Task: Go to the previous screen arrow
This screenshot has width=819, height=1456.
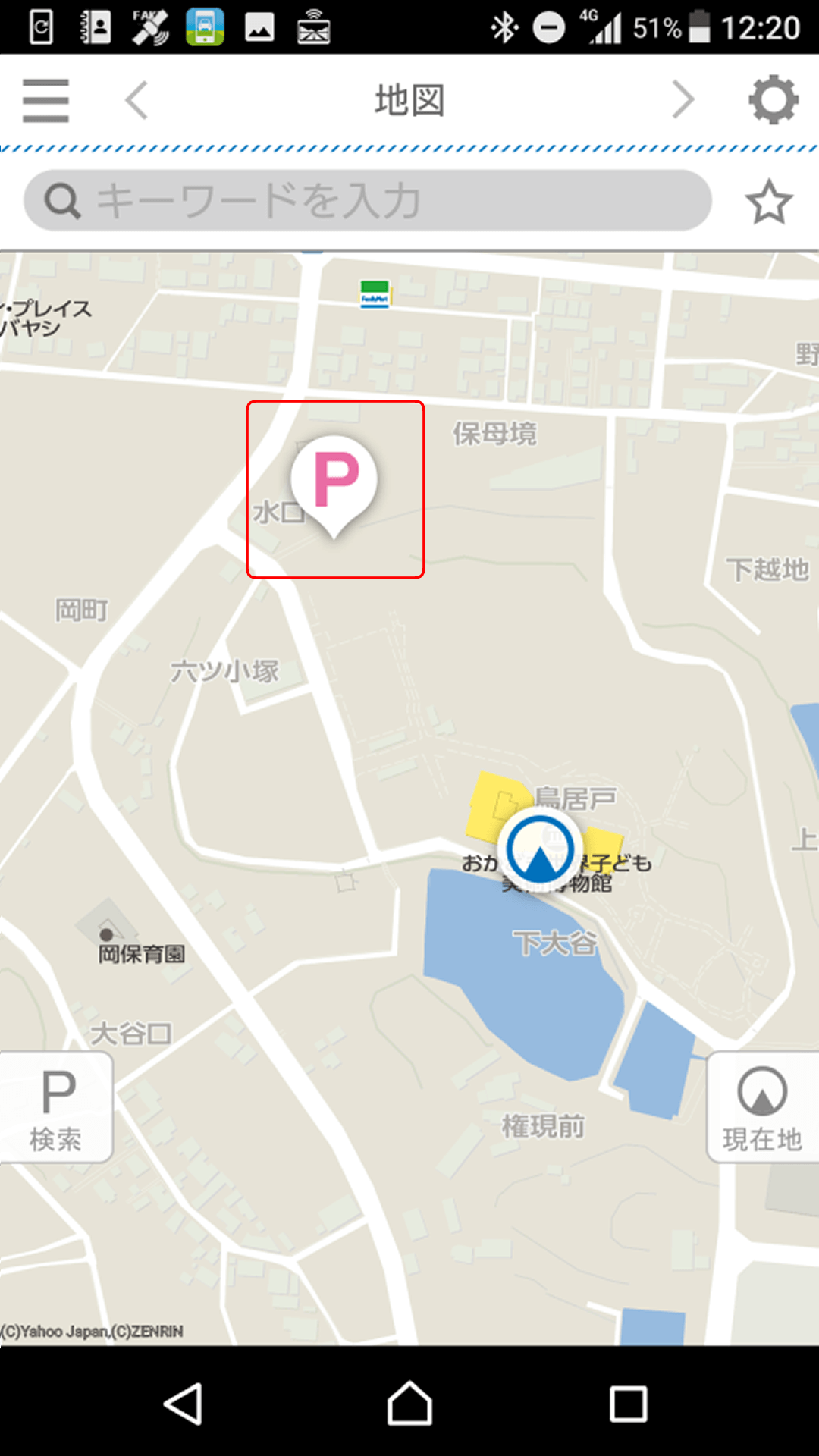Action: coord(136,100)
